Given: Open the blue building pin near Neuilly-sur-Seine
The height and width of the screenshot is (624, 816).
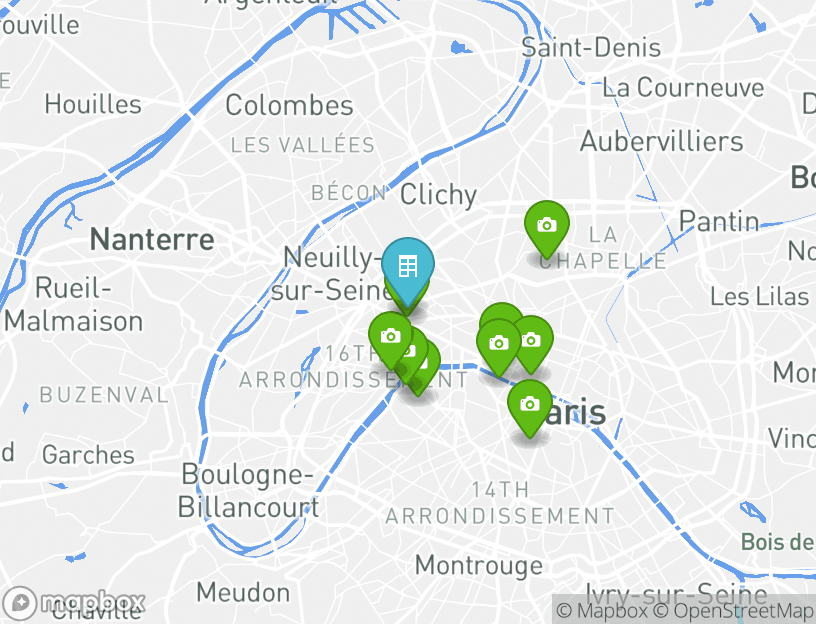Looking at the screenshot, I should click(407, 267).
